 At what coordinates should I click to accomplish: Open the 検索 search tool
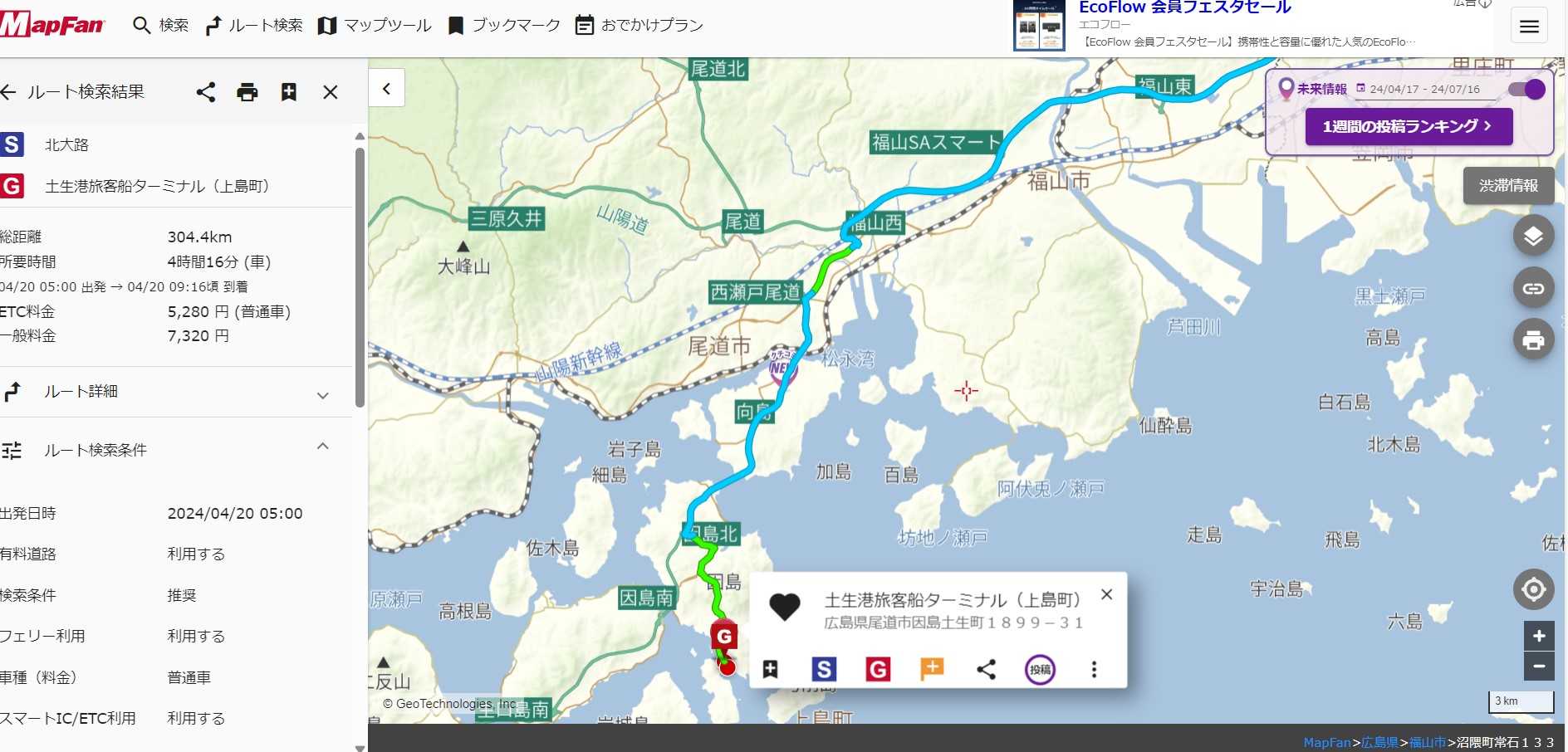[161, 26]
